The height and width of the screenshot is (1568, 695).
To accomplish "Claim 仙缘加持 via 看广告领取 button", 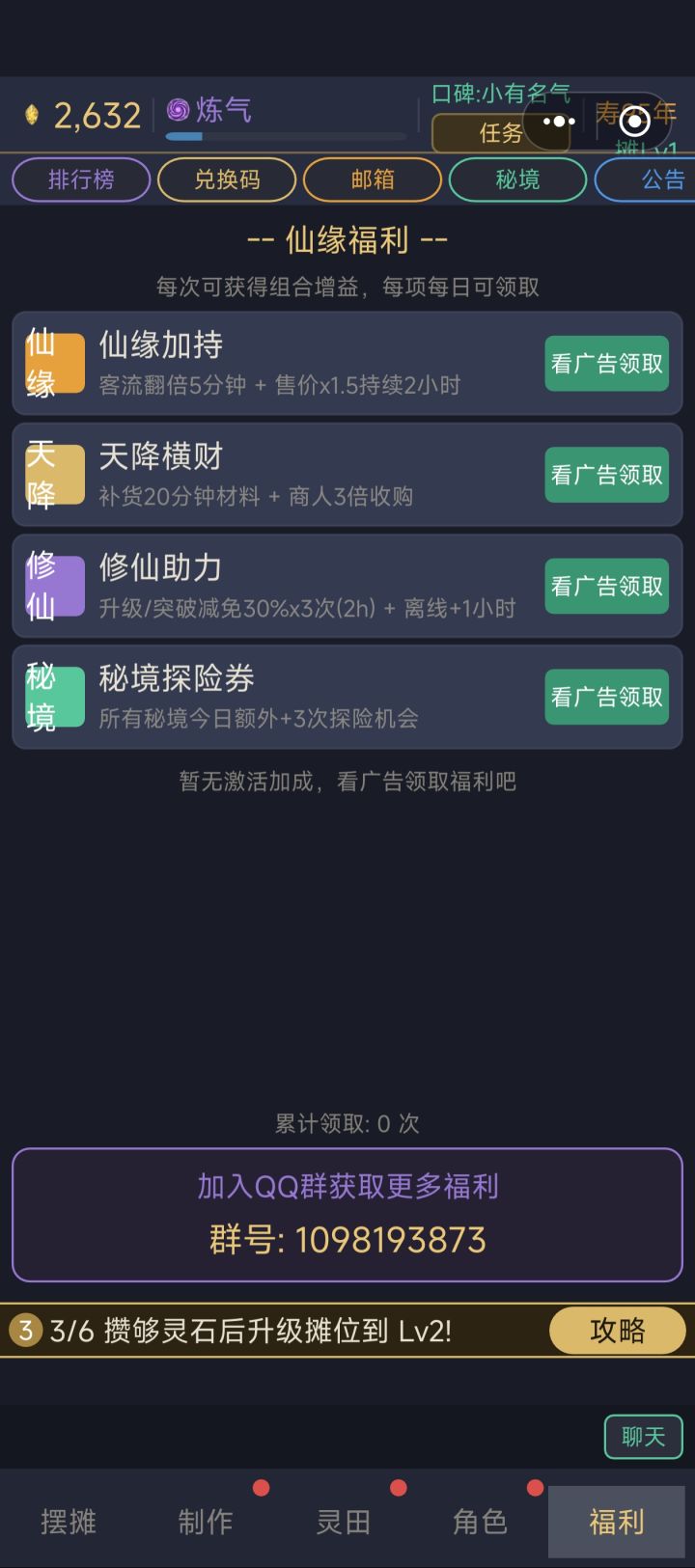I will (x=606, y=363).
